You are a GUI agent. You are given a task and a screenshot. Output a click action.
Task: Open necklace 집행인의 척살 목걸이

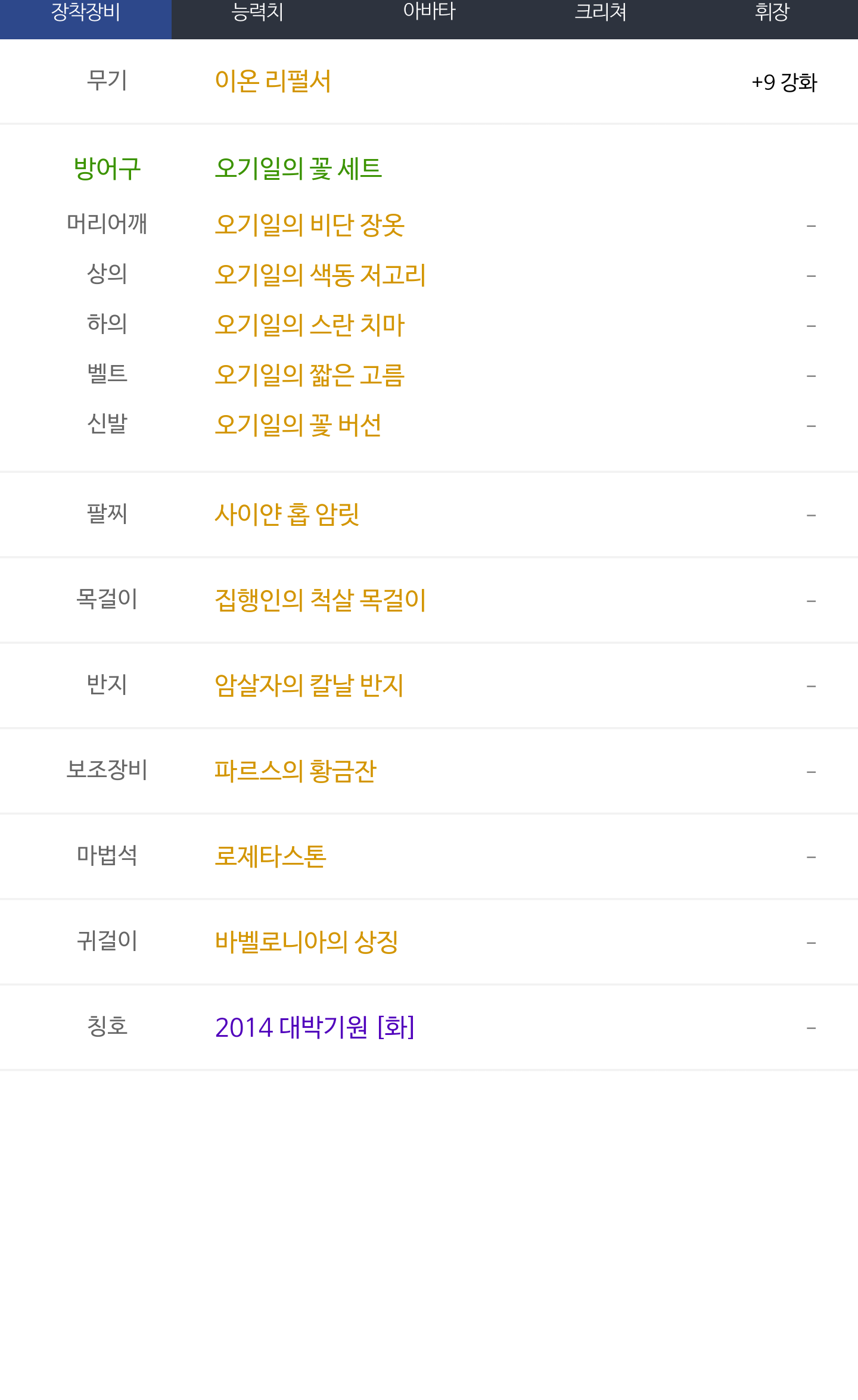tap(320, 600)
